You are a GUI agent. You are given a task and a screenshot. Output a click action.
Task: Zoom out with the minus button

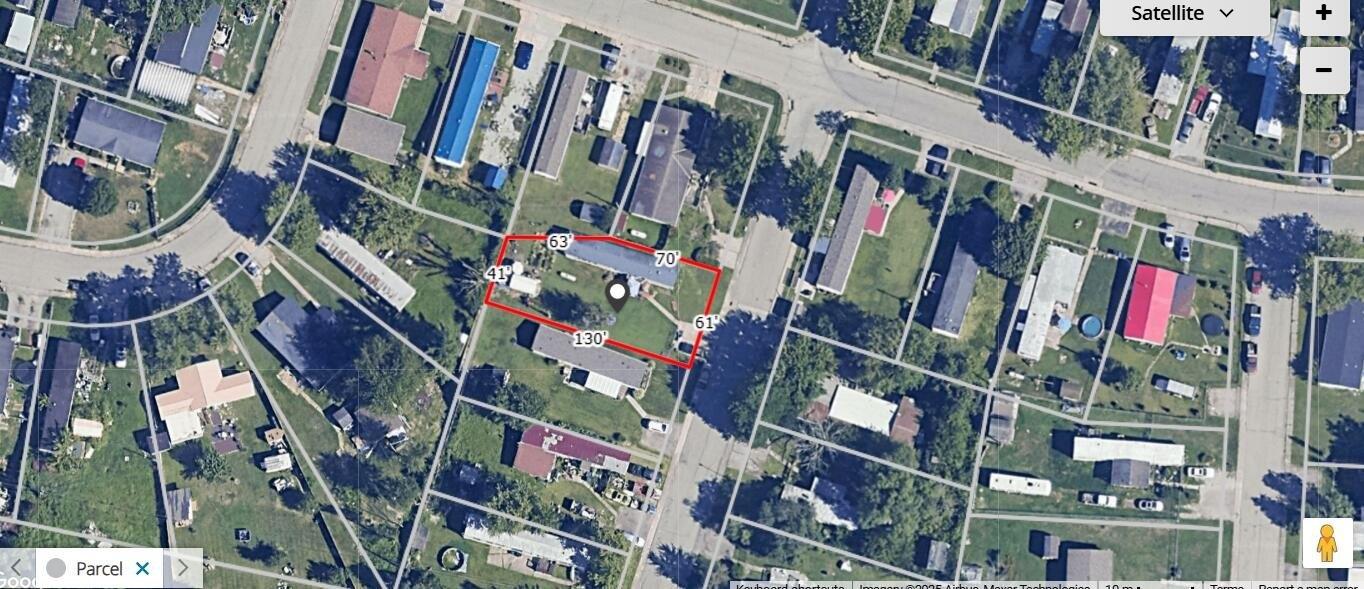point(1323,70)
